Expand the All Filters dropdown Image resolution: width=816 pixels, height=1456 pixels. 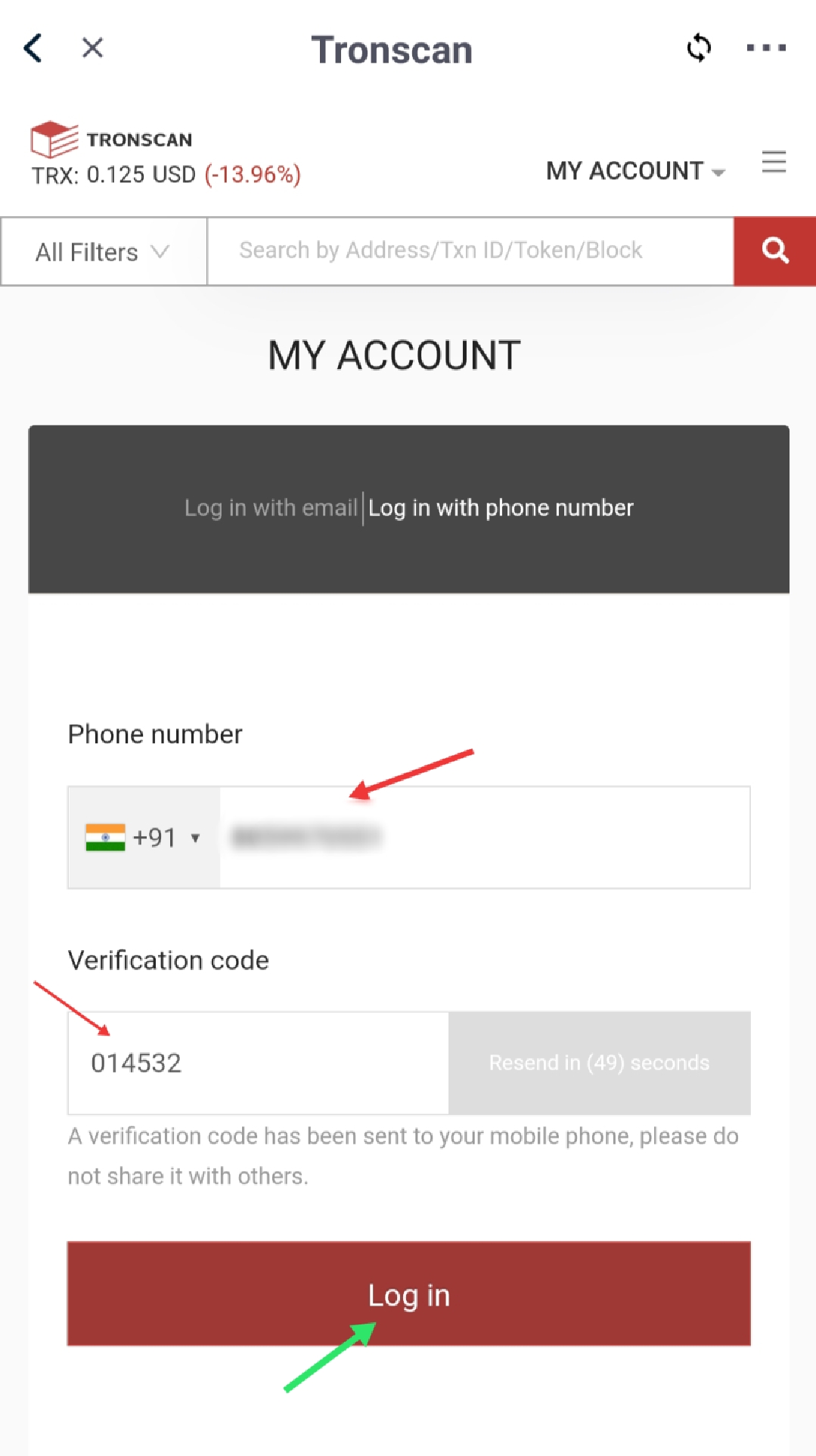point(104,252)
